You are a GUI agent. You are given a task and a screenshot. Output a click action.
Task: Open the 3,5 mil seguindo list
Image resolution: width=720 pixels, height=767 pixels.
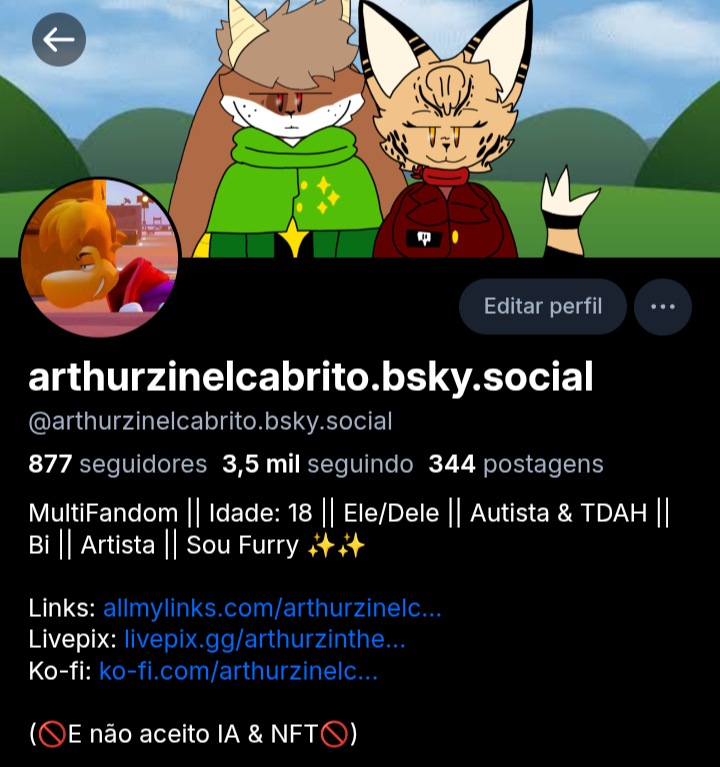tap(318, 464)
